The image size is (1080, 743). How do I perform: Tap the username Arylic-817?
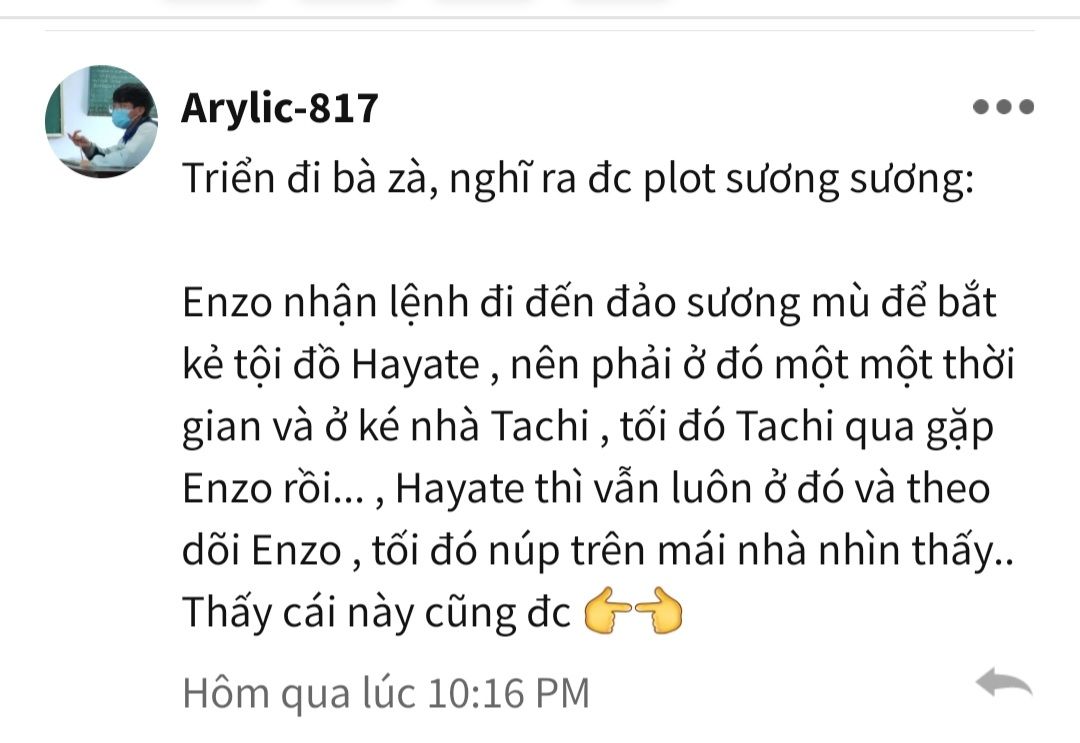click(x=279, y=107)
